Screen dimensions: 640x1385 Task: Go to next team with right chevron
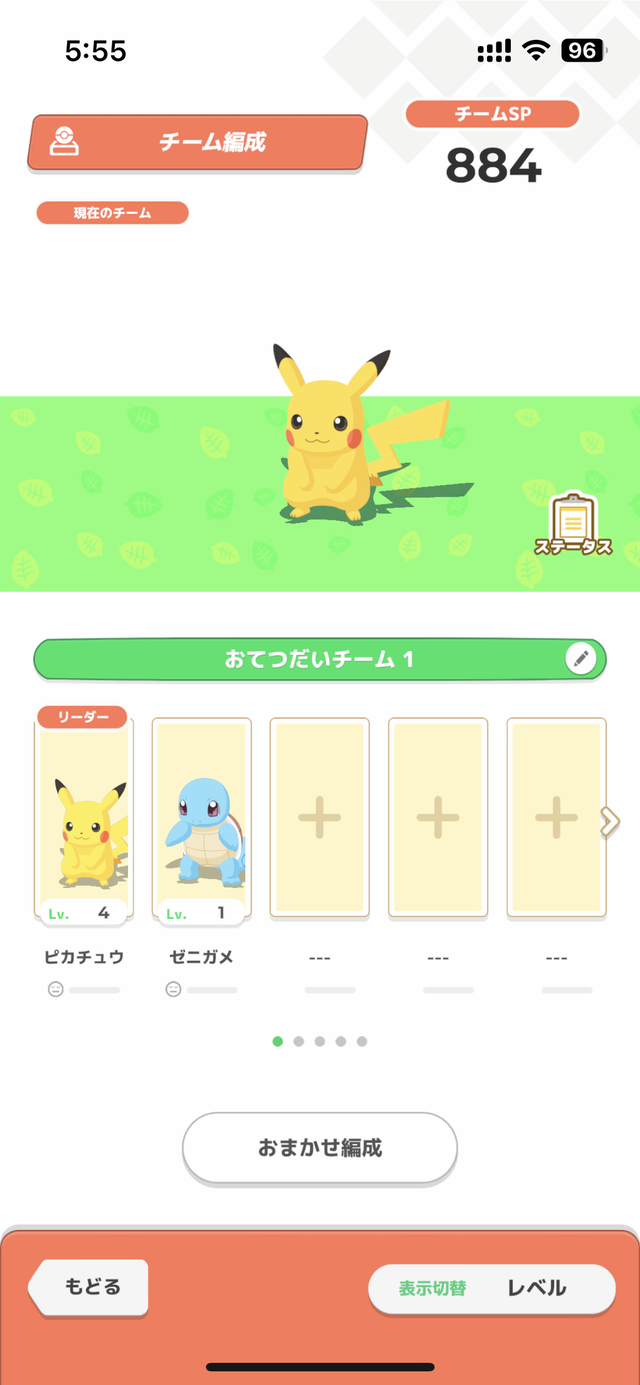(x=609, y=822)
